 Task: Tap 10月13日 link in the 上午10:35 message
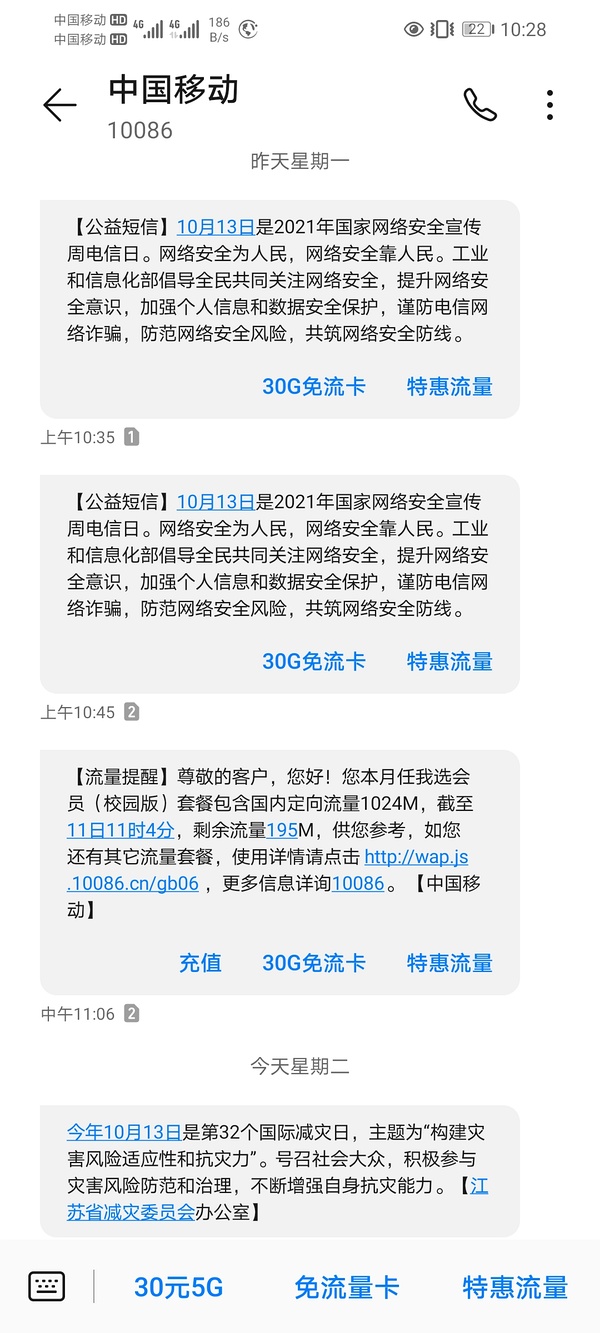[x=216, y=226]
